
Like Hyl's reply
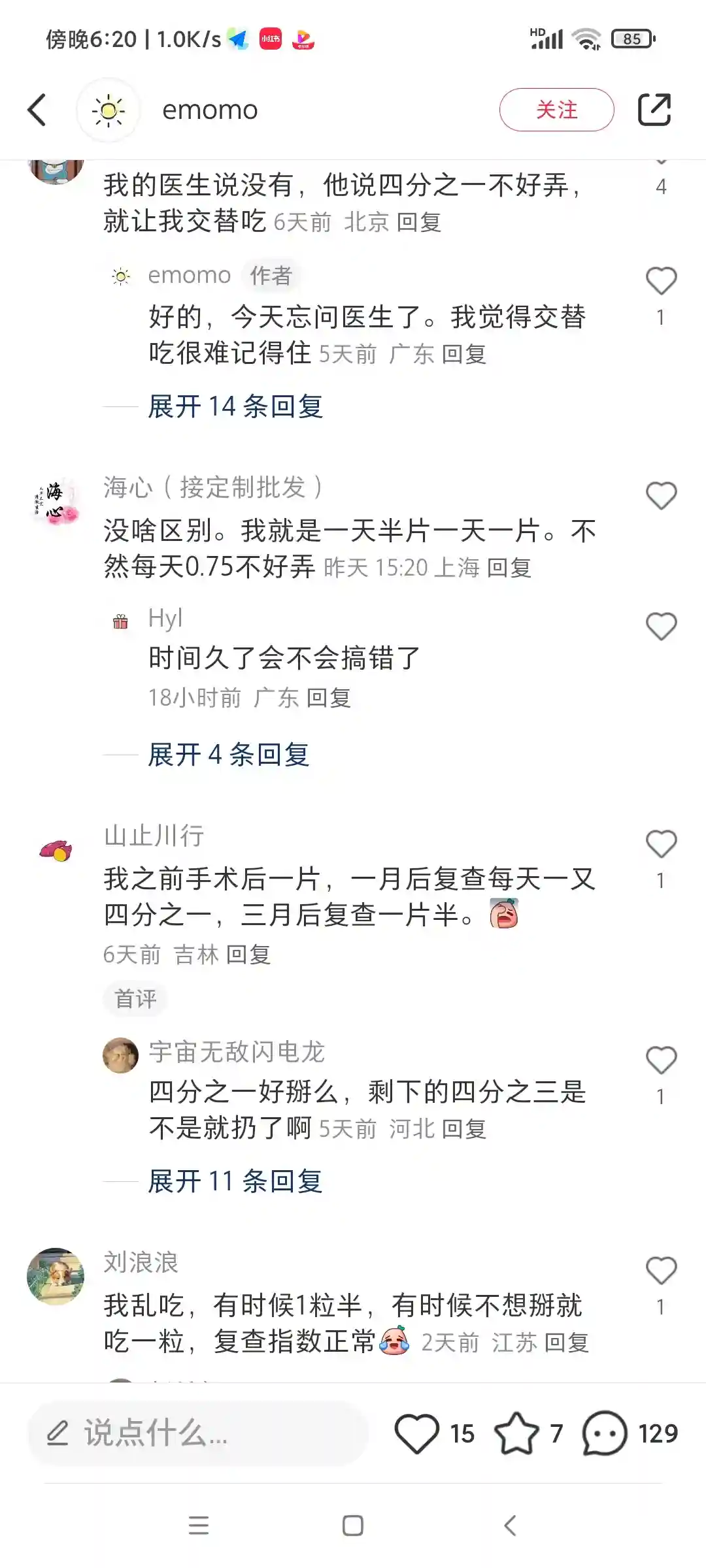(x=661, y=627)
